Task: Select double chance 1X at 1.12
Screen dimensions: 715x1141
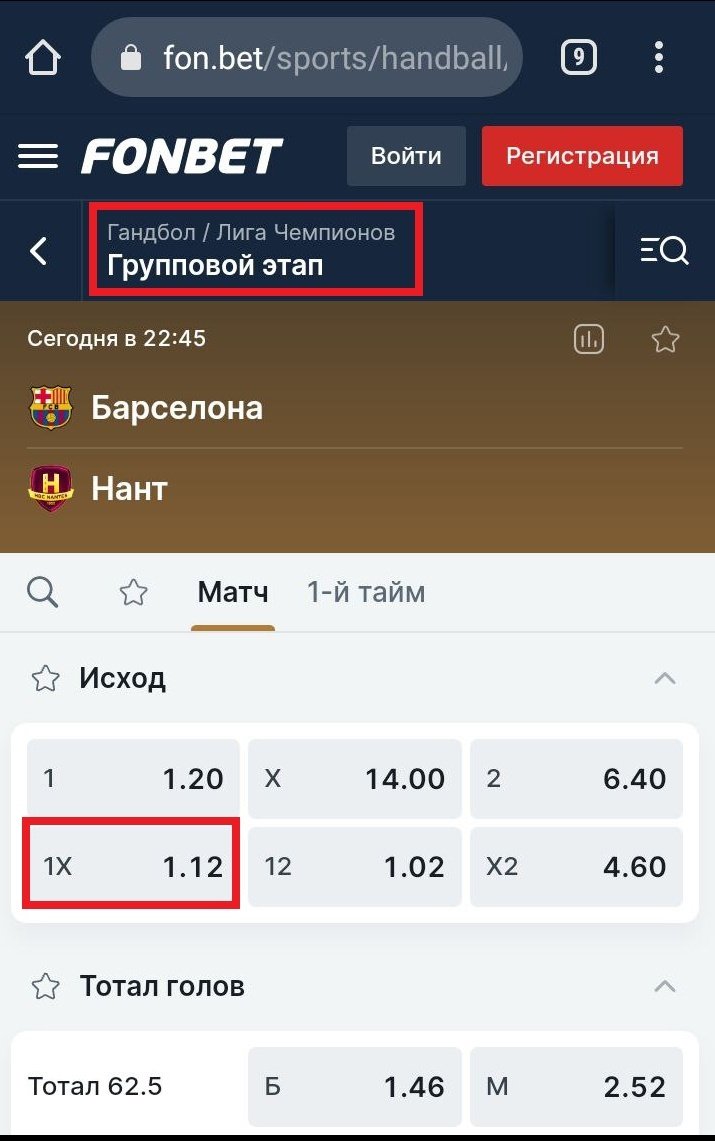Action: (x=133, y=866)
